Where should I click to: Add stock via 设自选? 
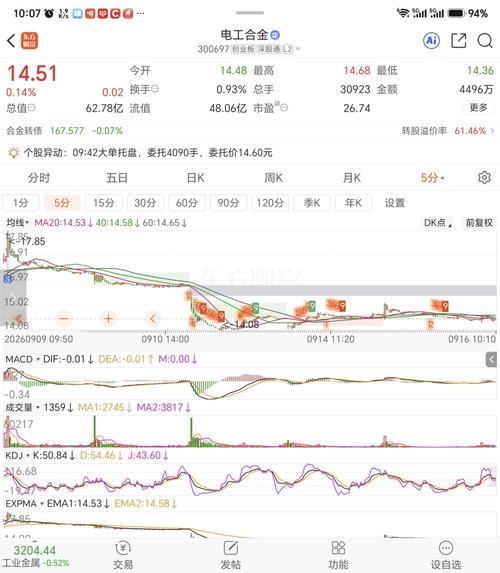click(x=446, y=556)
